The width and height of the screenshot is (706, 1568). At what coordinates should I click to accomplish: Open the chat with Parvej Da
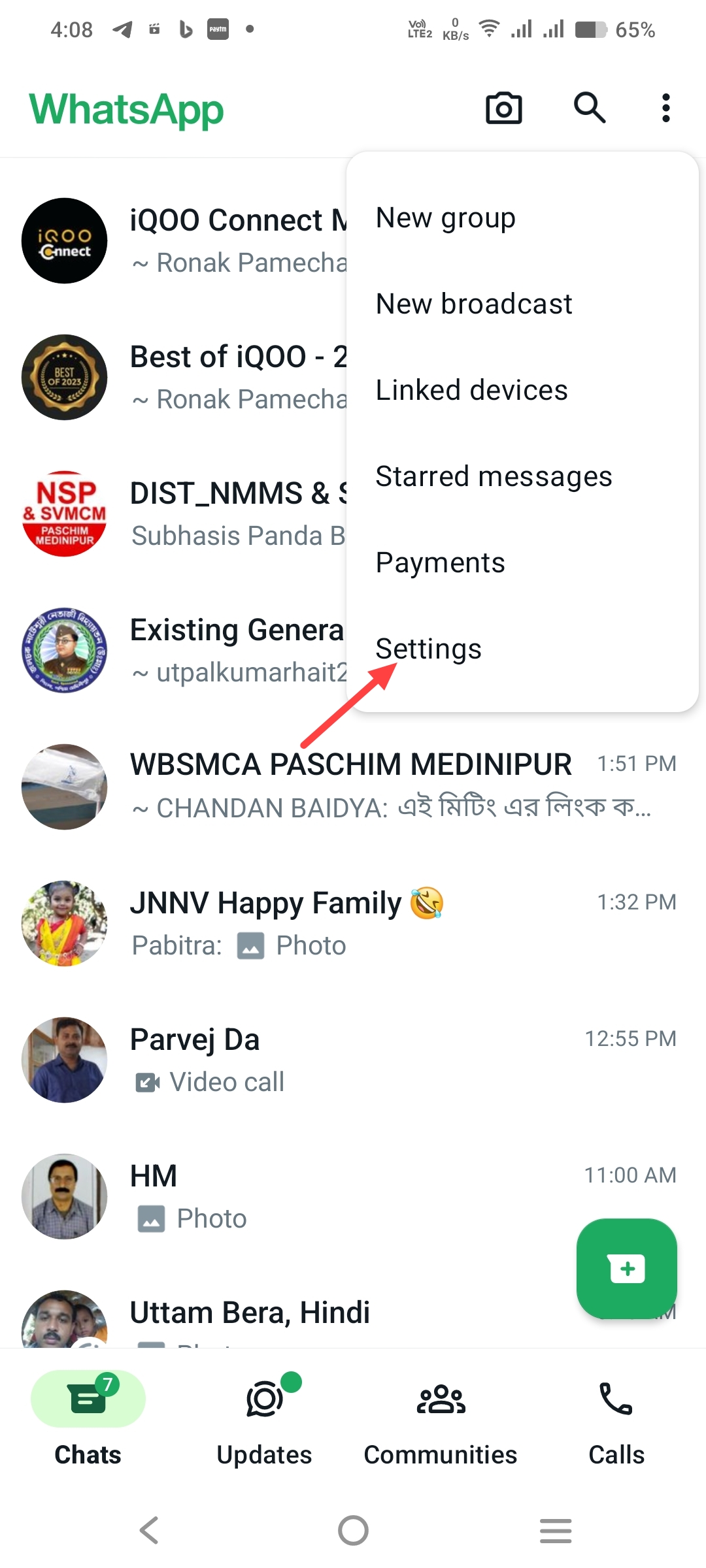(353, 1060)
